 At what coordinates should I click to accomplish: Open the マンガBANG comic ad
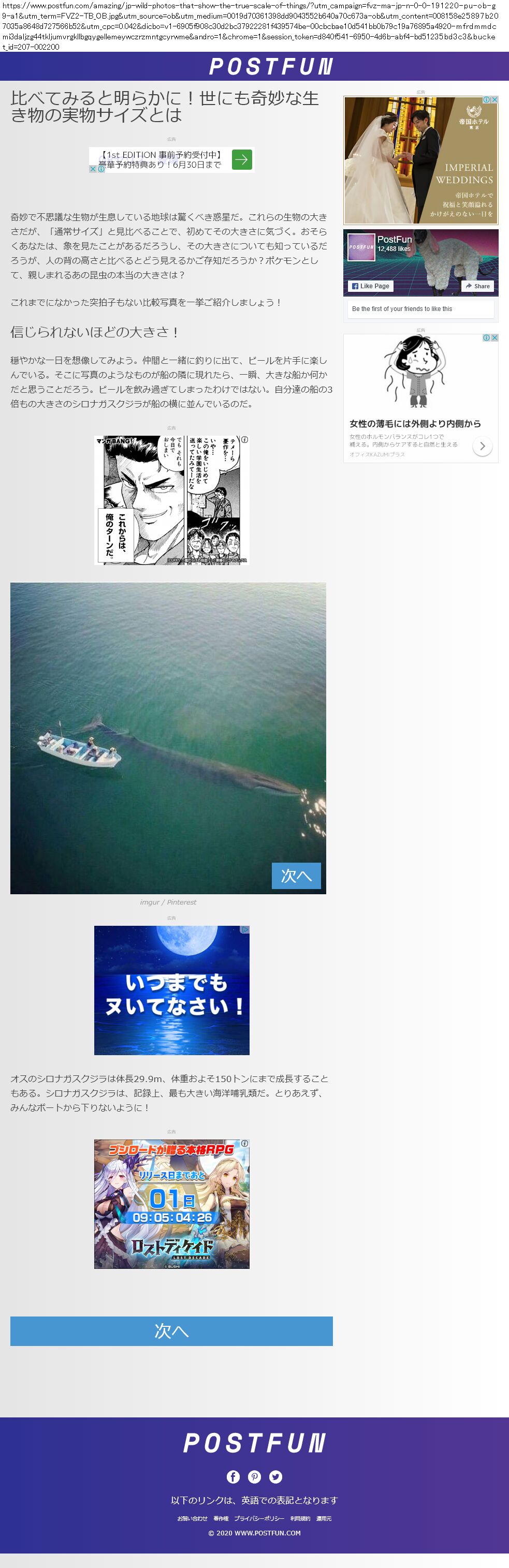171,500
